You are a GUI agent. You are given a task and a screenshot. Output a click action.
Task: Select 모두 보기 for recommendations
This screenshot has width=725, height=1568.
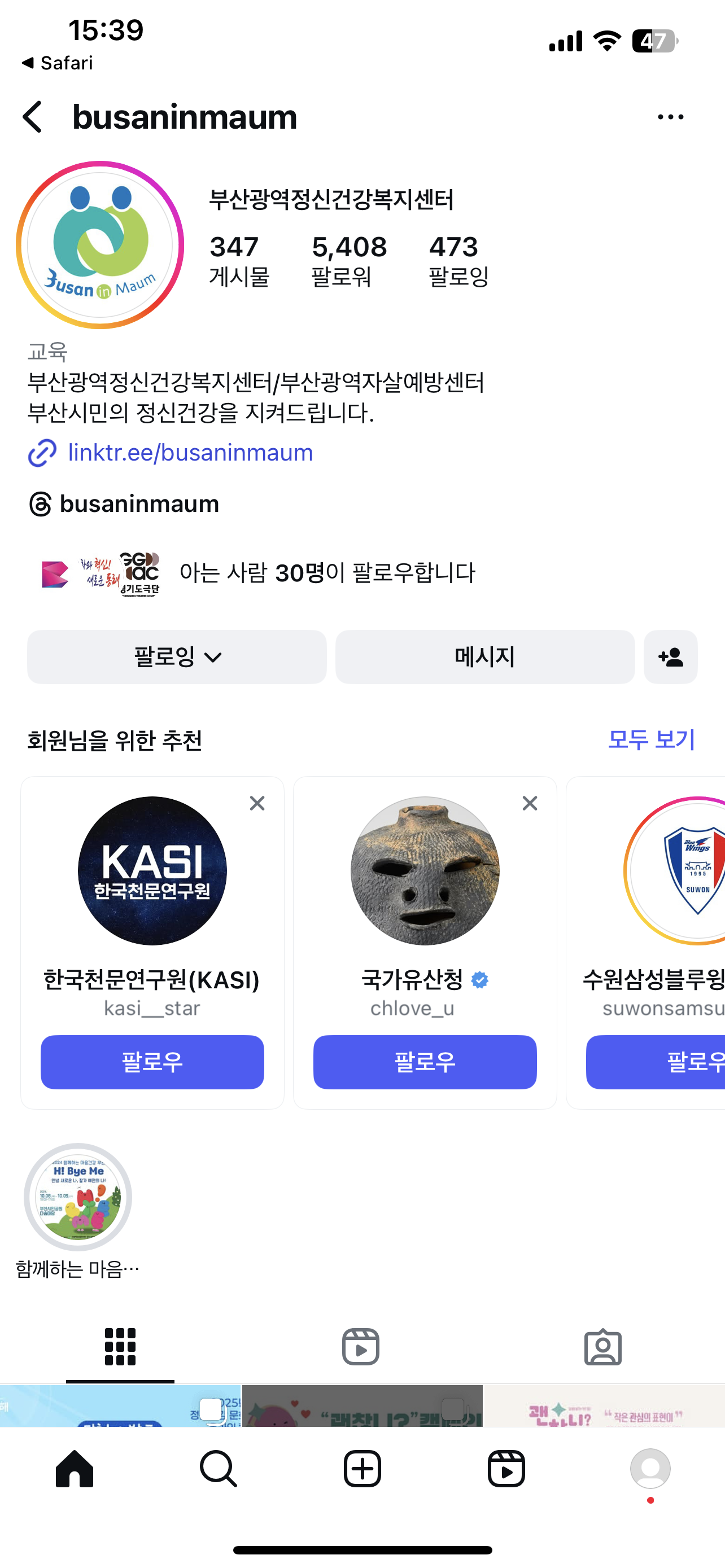(x=650, y=739)
